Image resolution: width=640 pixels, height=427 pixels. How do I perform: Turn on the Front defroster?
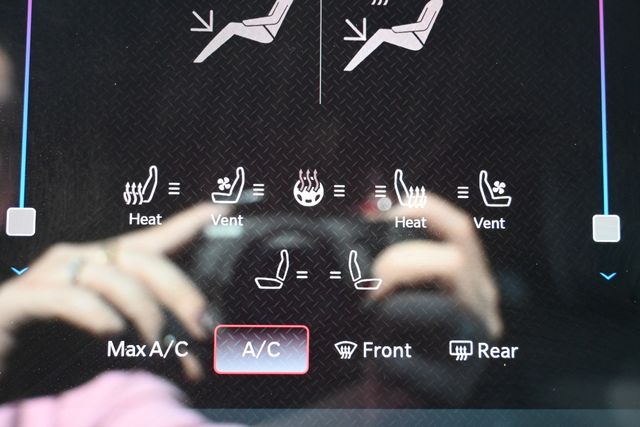[373, 350]
